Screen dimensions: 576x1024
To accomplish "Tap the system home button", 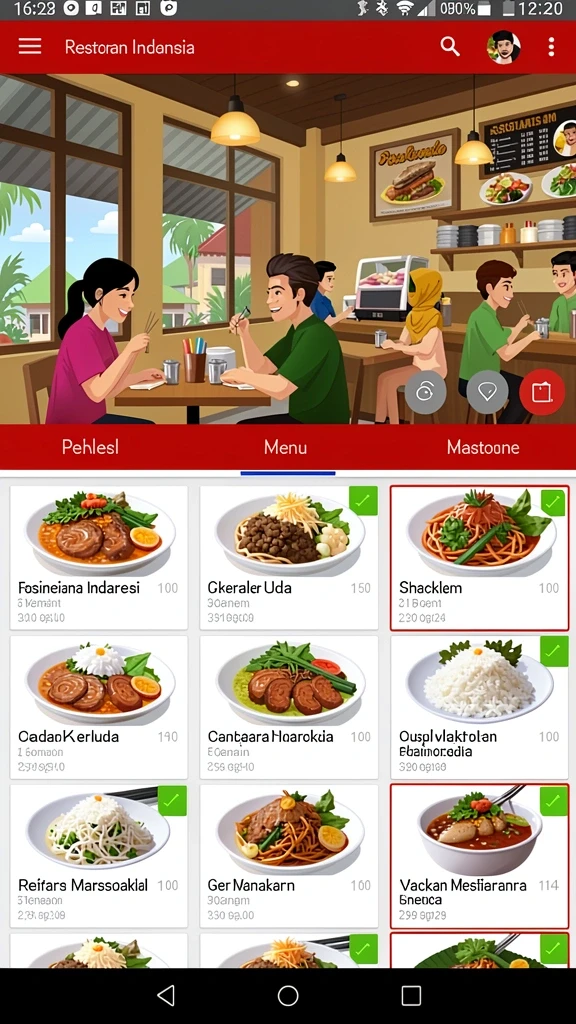I will [288, 995].
